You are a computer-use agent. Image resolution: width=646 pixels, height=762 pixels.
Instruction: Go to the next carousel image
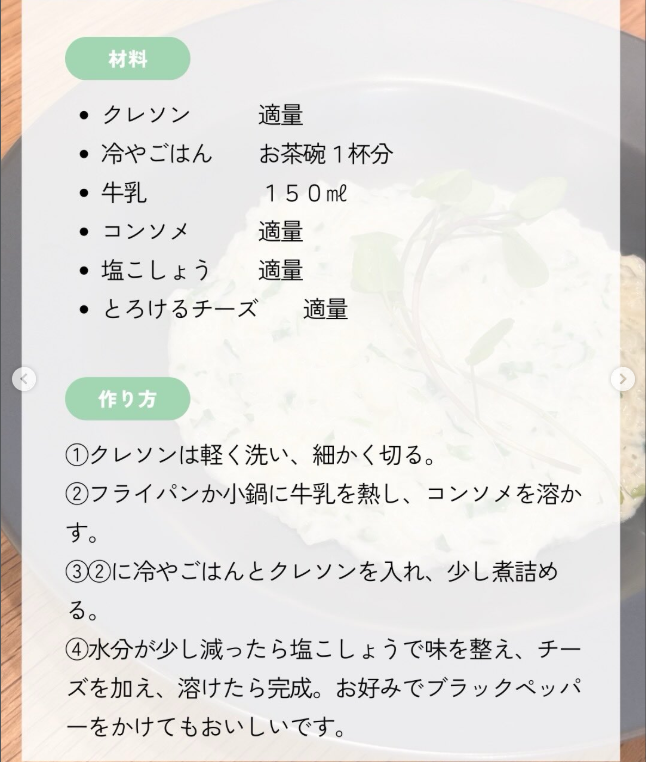click(622, 379)
